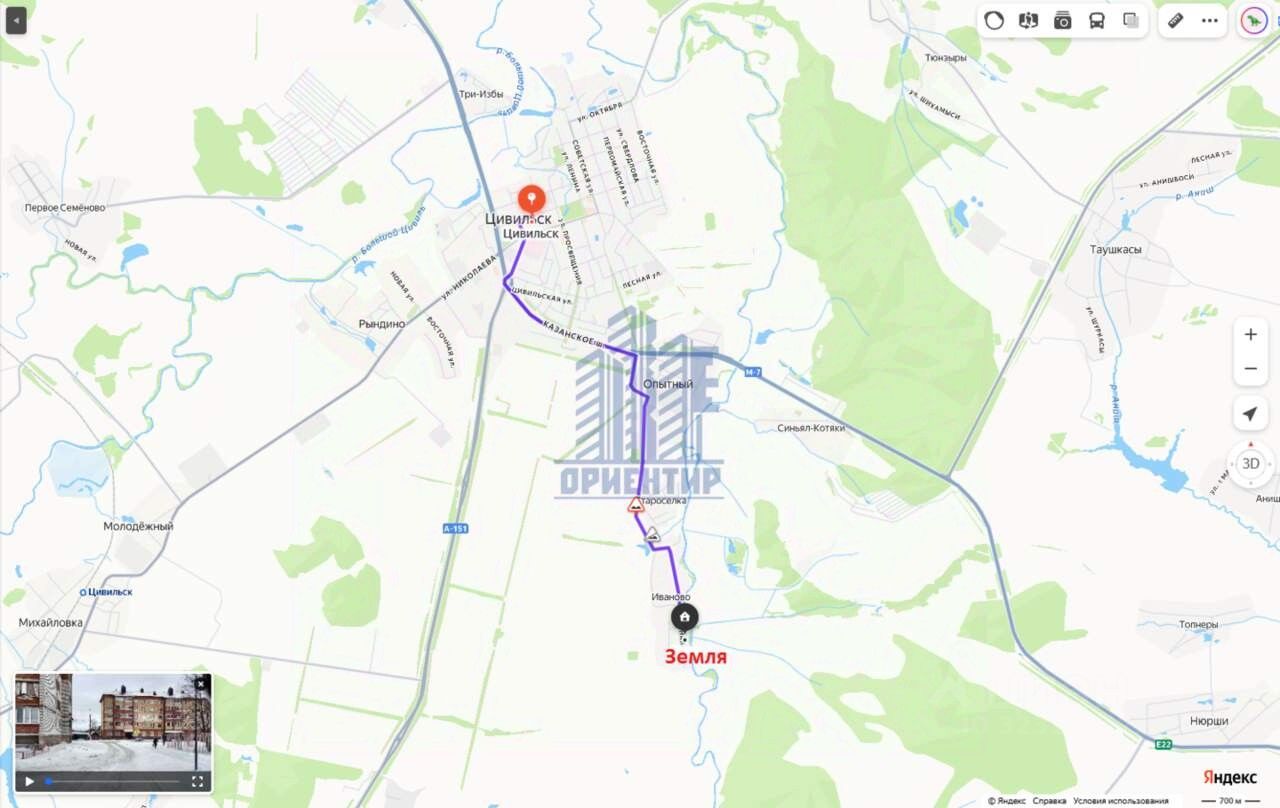Locate me with the arrow button
1280x808 pixels.
[1250, 414]
